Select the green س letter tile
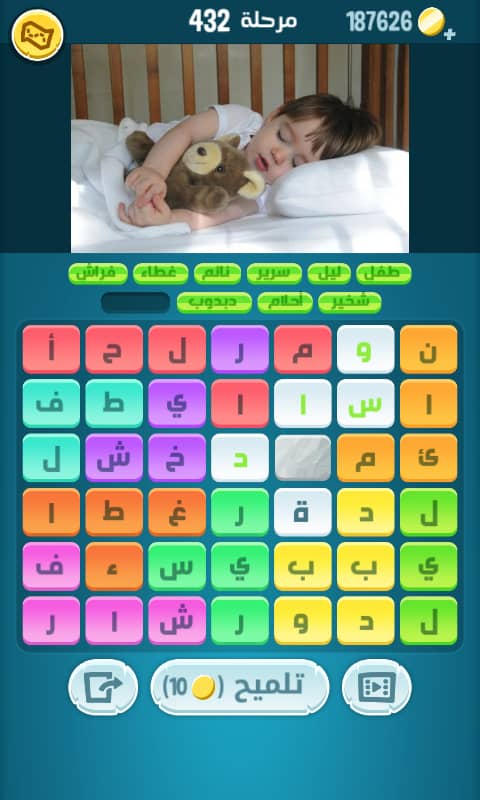 [x=177, y=567]
